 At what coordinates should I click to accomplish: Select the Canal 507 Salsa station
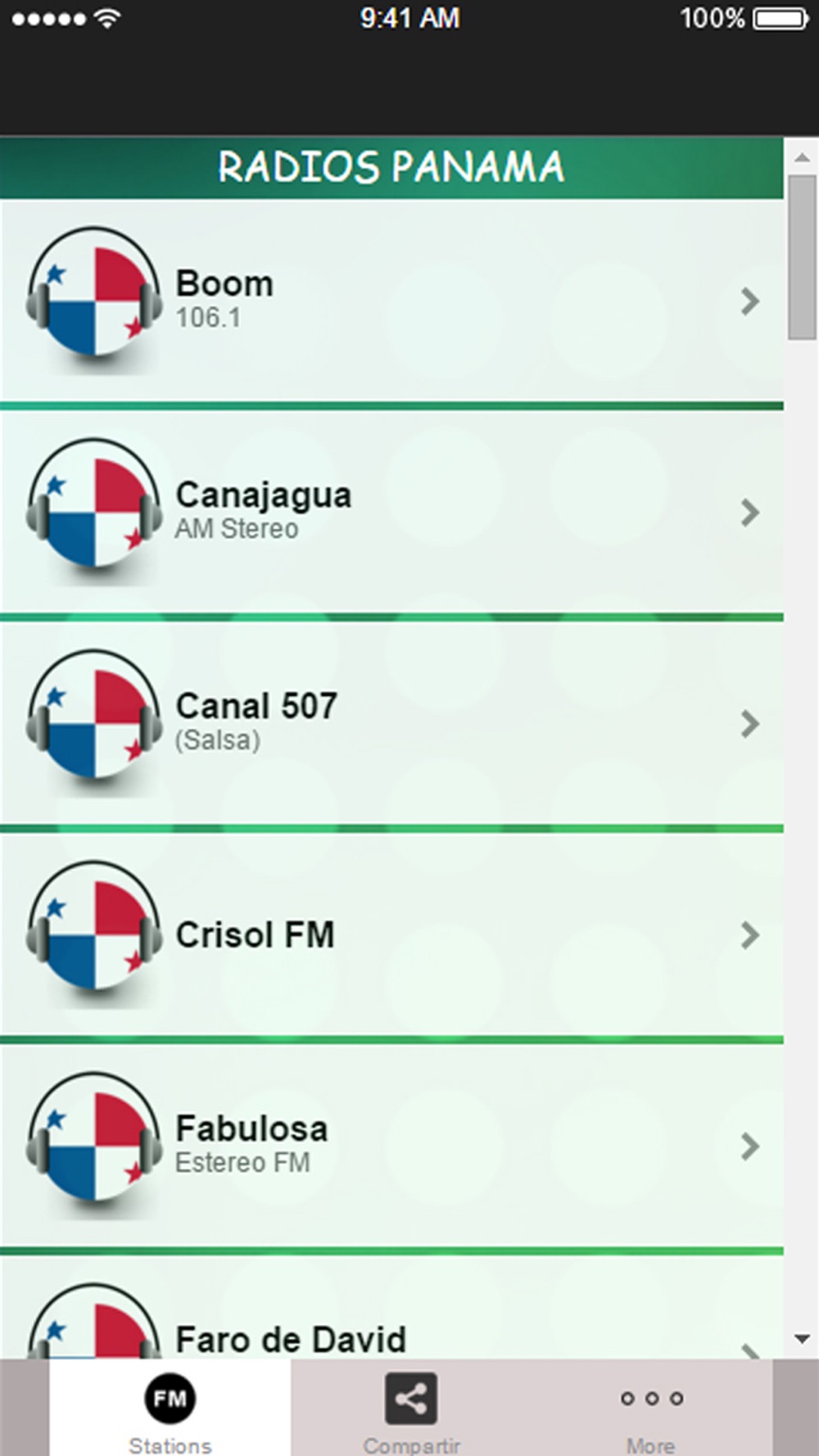click(391, 723)
